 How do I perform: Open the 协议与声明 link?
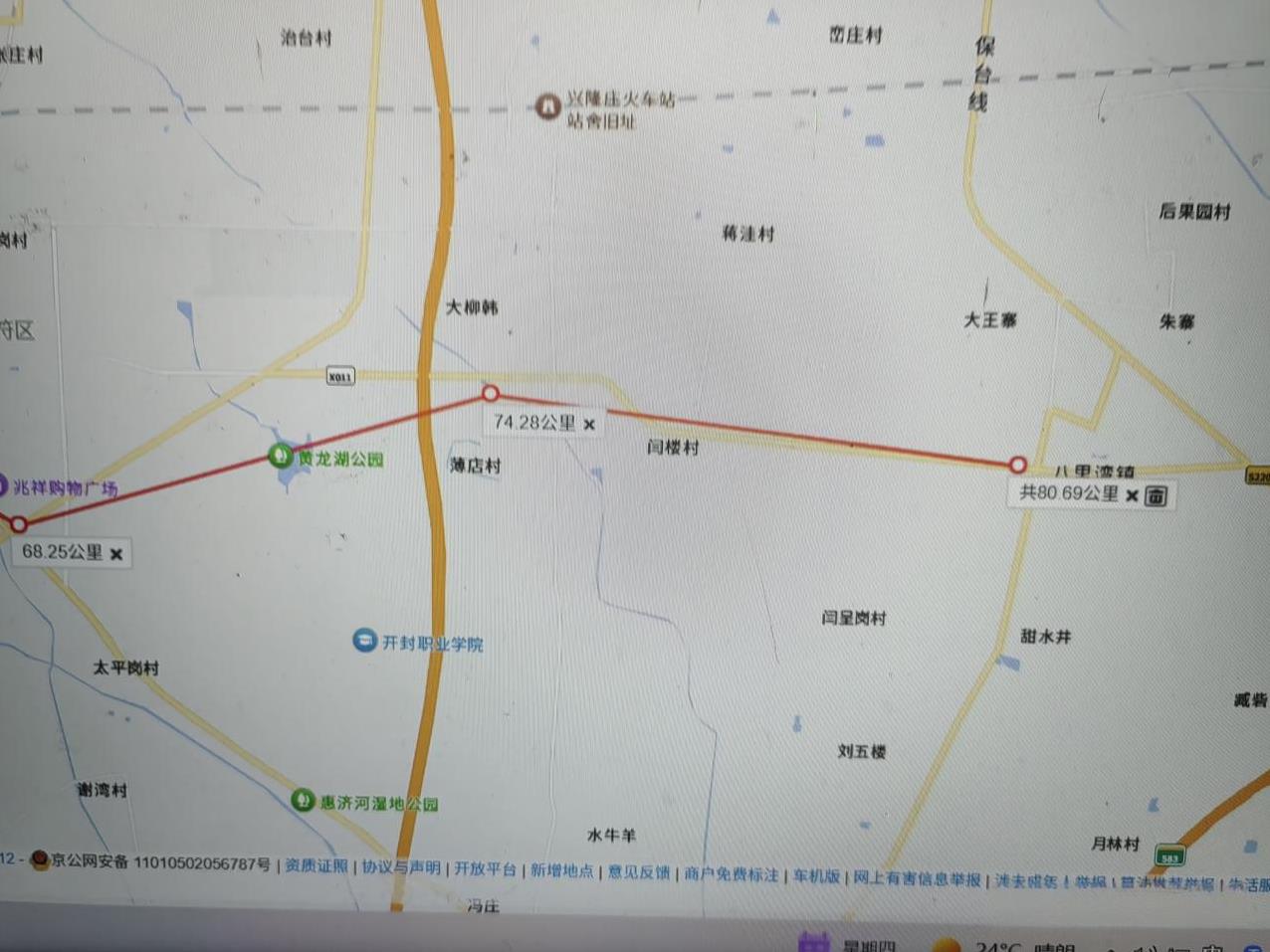coord(400,867)
